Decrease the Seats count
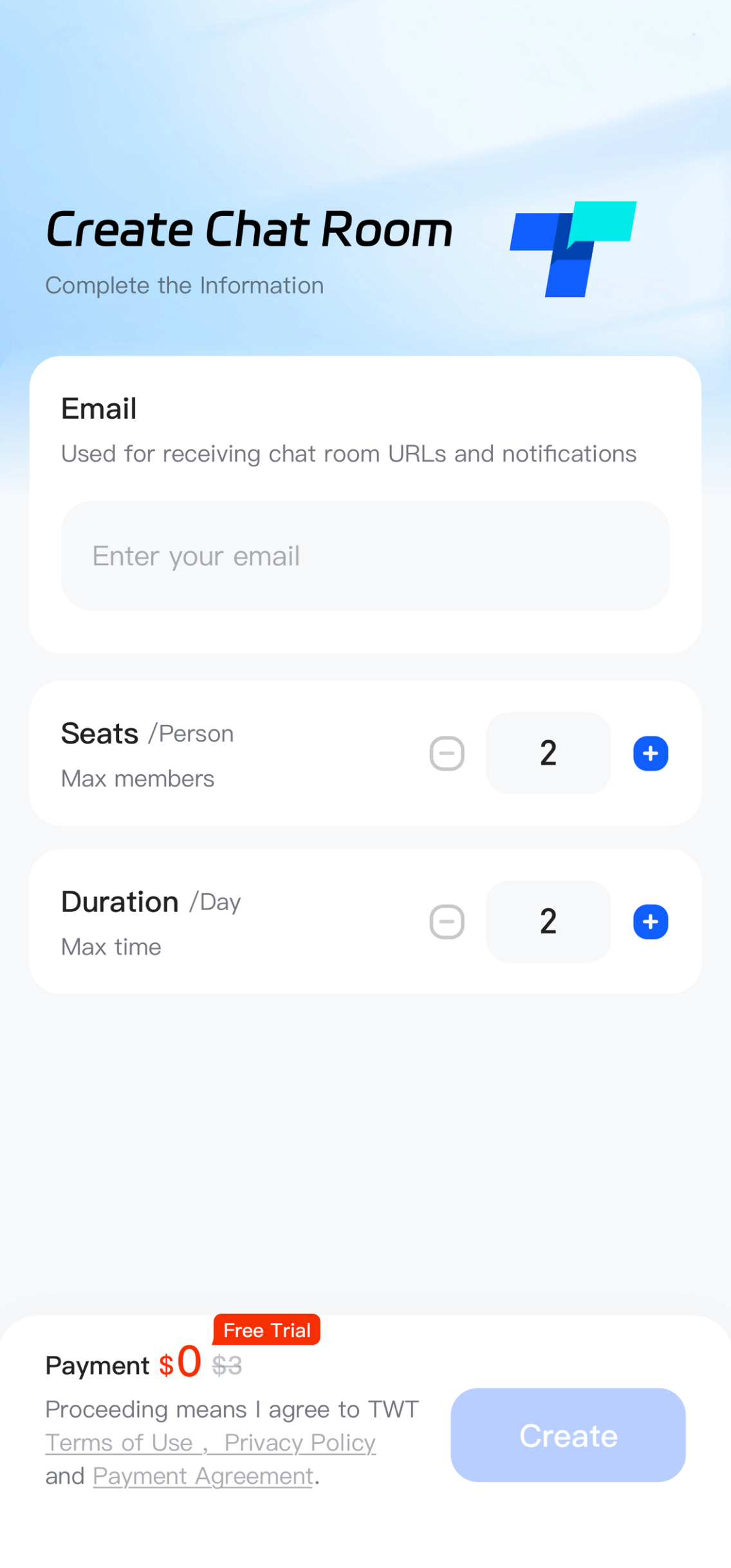Viewport: 731px width, 1568px height. pos(447,753)
